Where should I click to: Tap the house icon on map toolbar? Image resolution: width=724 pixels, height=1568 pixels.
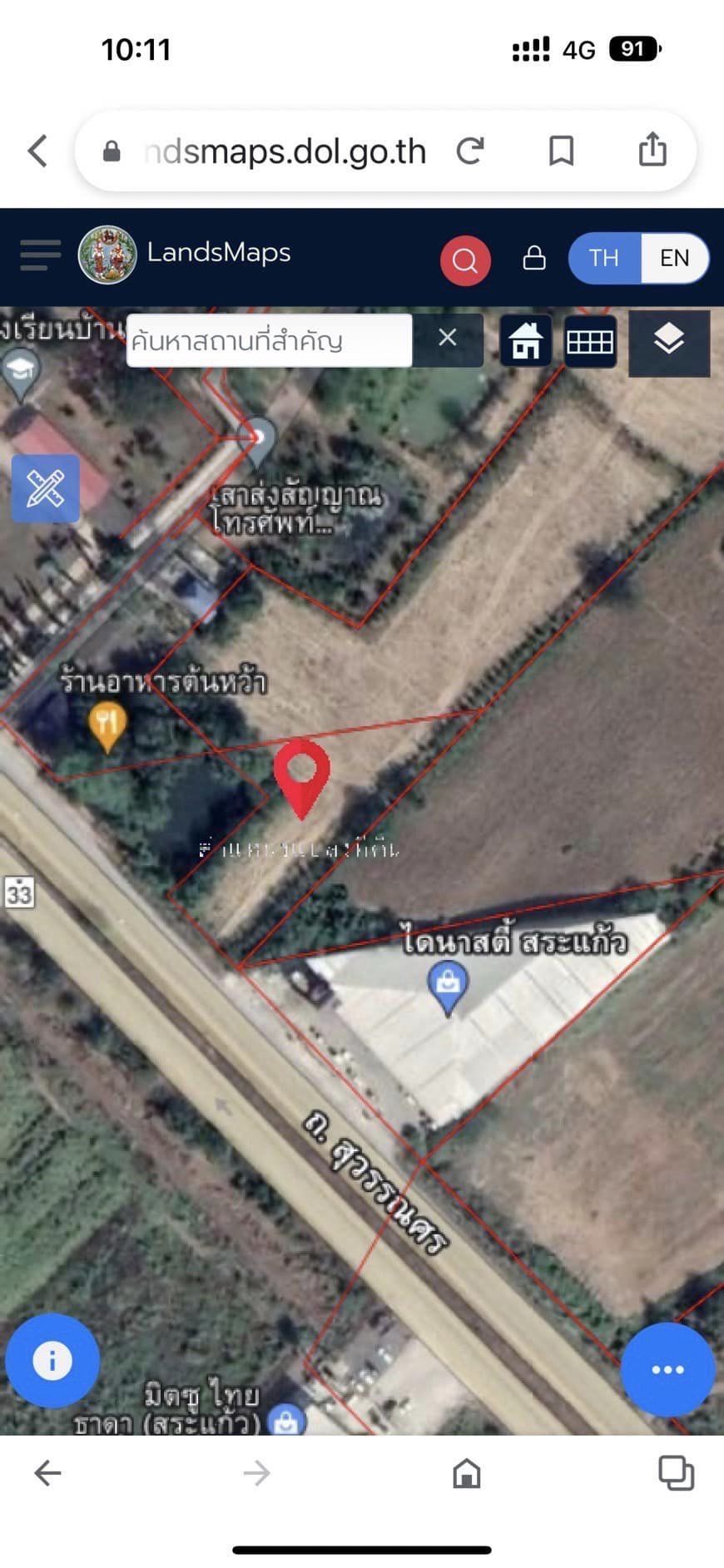point(526,341)
